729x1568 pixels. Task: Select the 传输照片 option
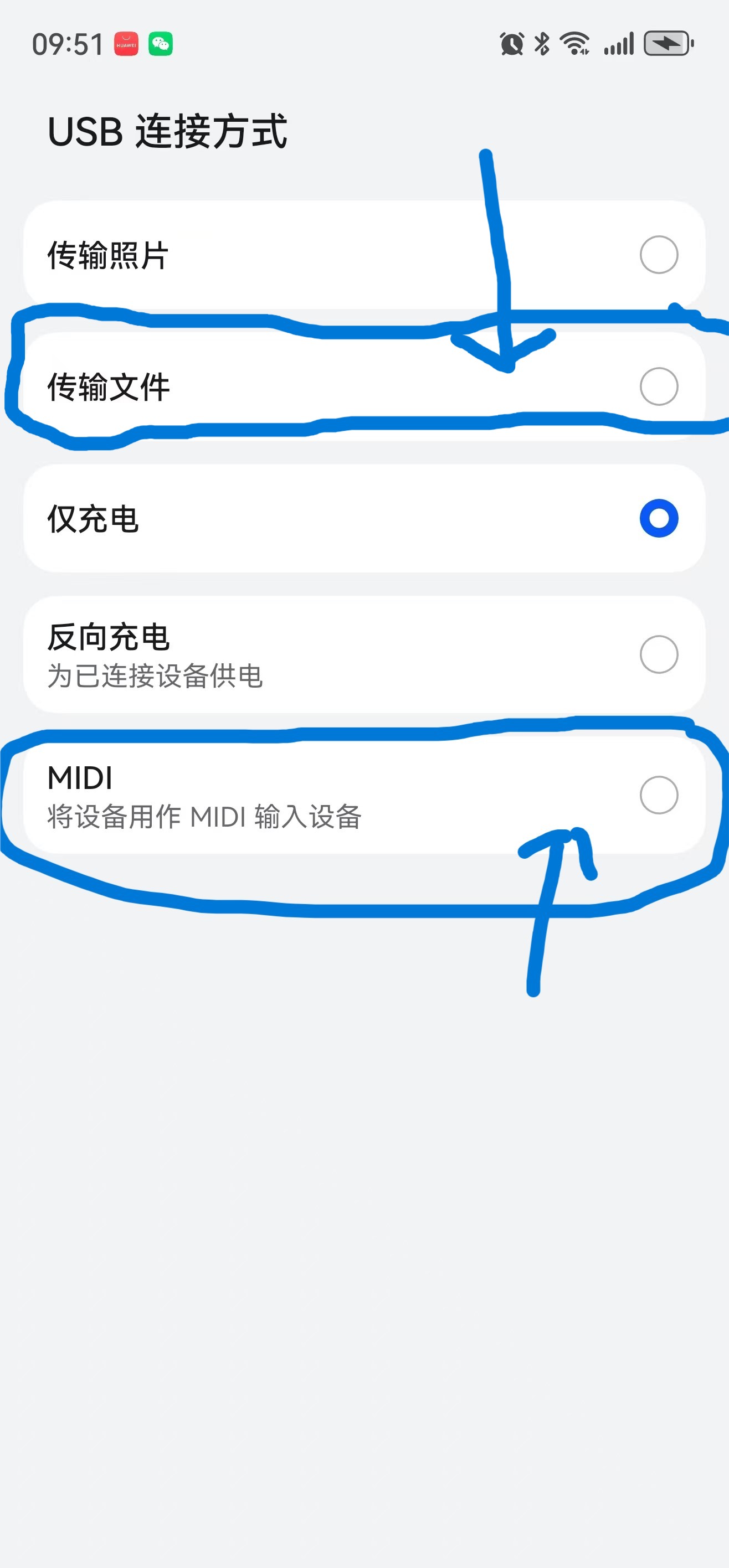click(364, 255)
